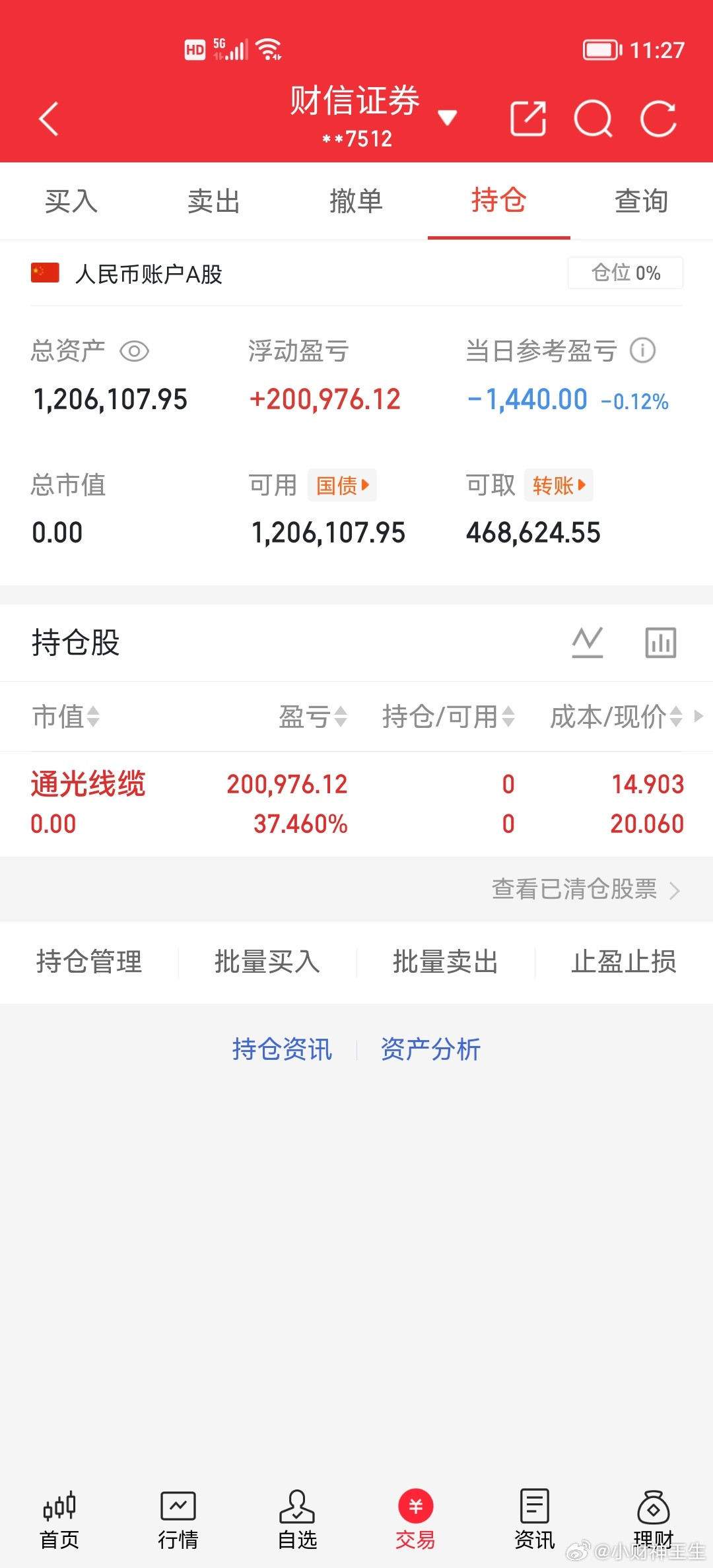Expand the 国债 option next to 可用

coord(341,485)
